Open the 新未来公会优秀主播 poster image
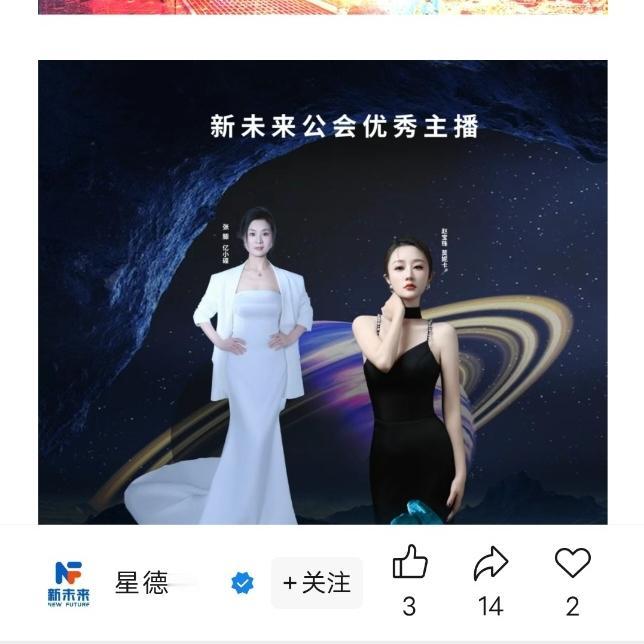The width and height of the screenshot is (644, 644). tap(323, 292)
